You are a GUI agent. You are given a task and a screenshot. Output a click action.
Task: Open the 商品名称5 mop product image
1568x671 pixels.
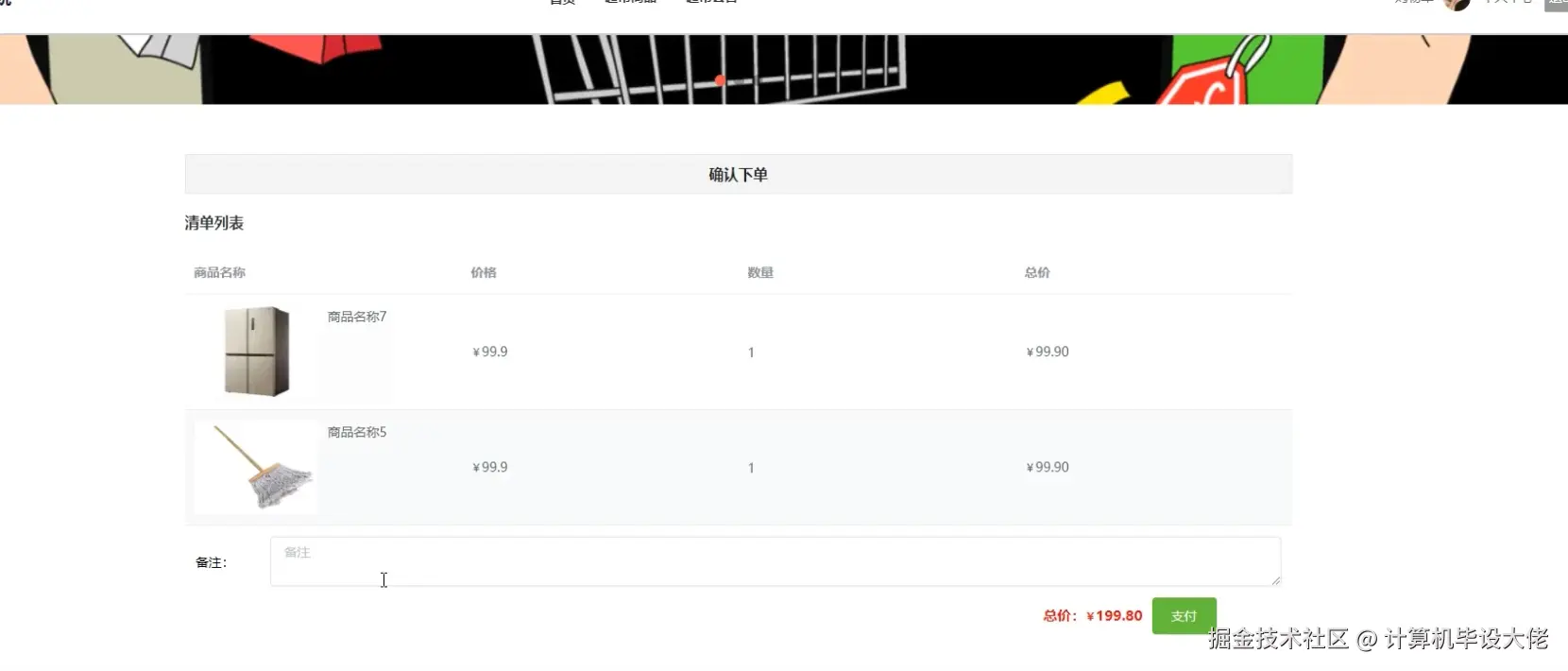(256, 467)
